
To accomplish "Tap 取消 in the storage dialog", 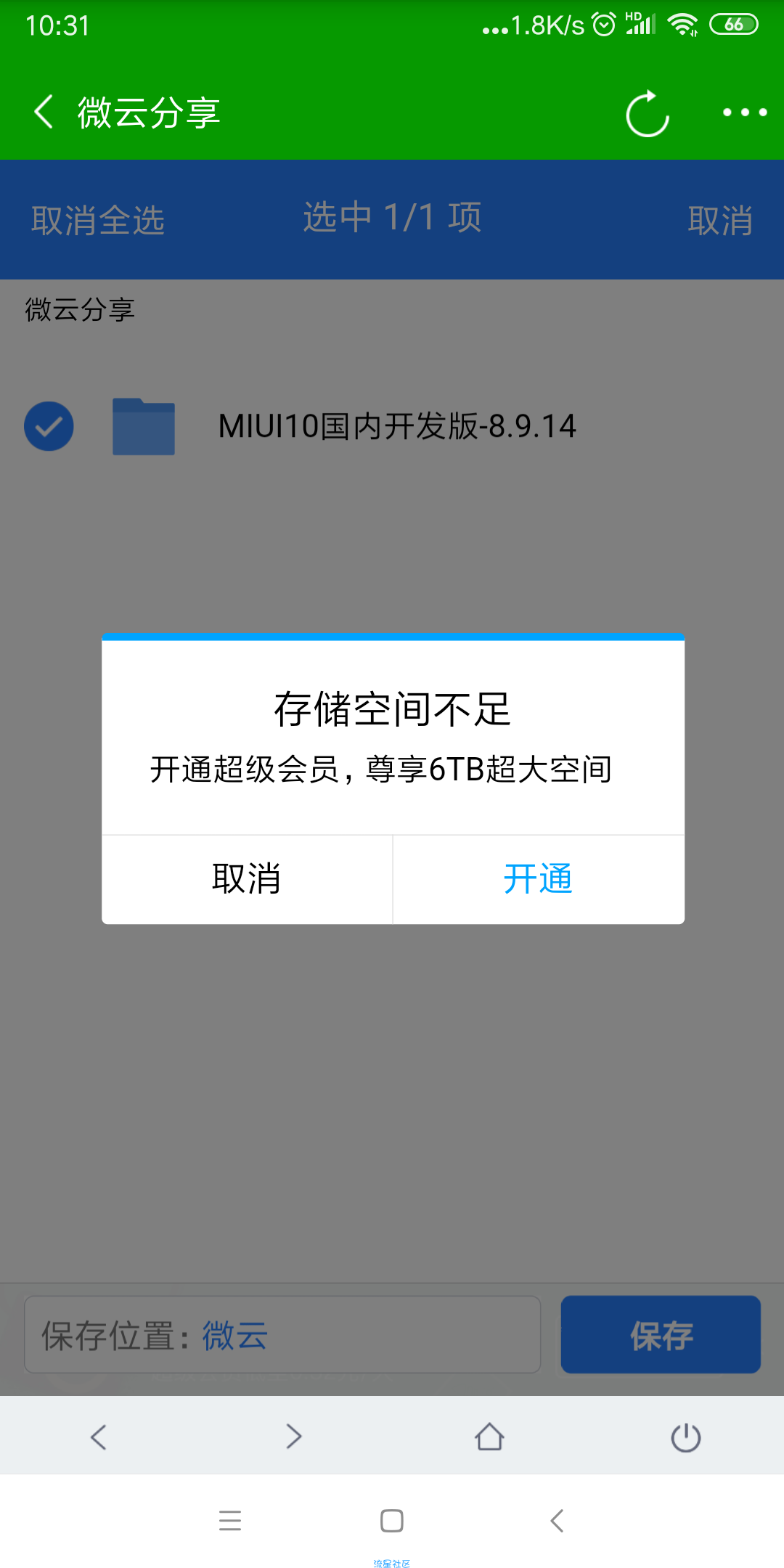I will point(247,879).
